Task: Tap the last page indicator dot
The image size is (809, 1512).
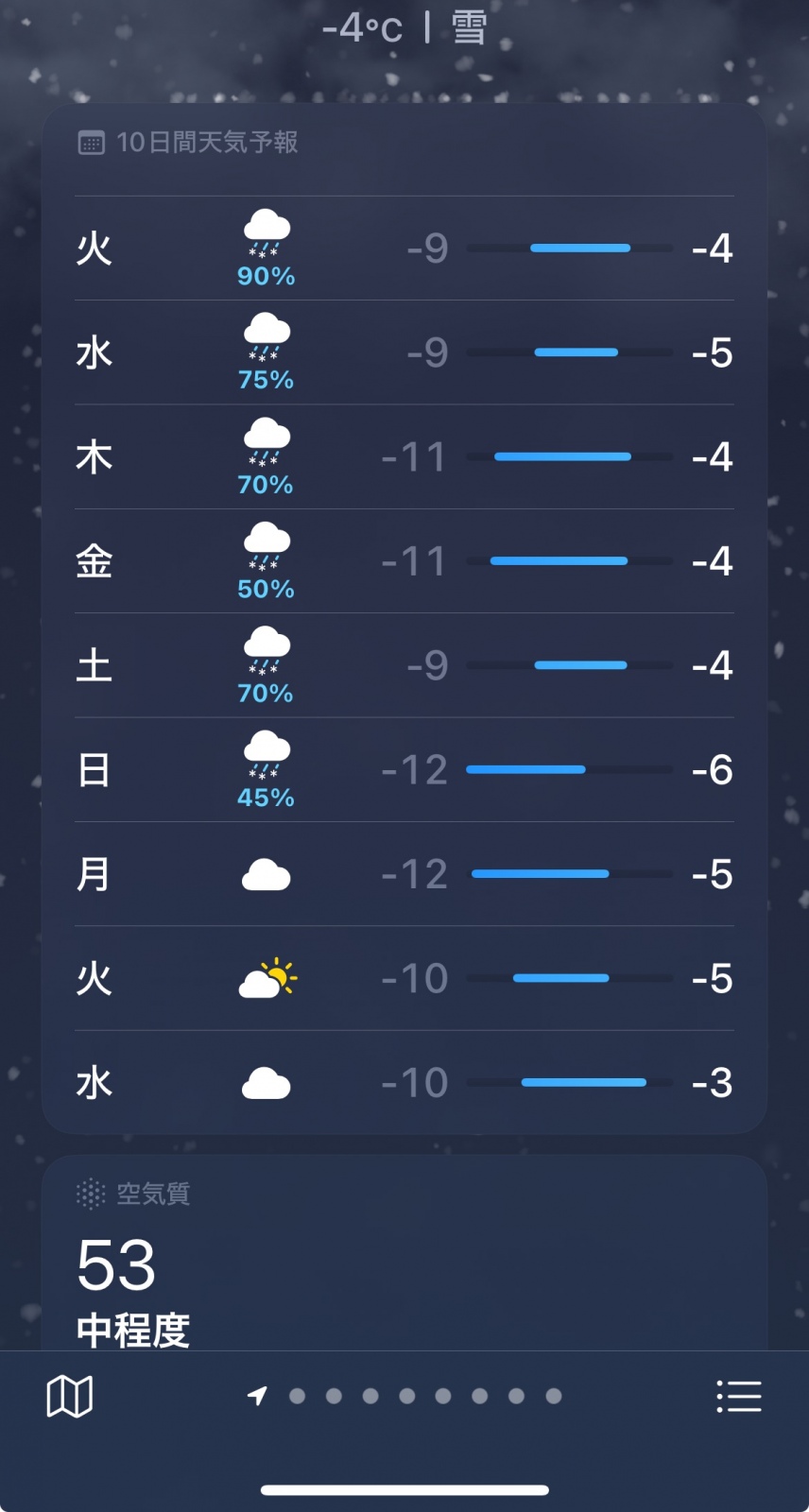Action: tap(553, 1397)
